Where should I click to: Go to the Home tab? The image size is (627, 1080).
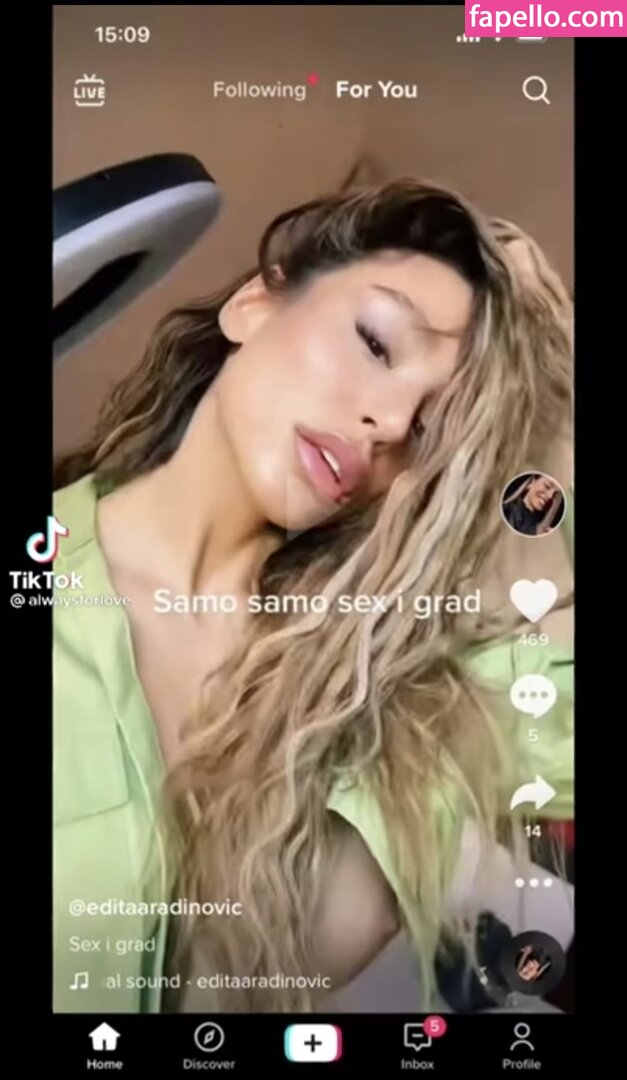click(104, 1045)
